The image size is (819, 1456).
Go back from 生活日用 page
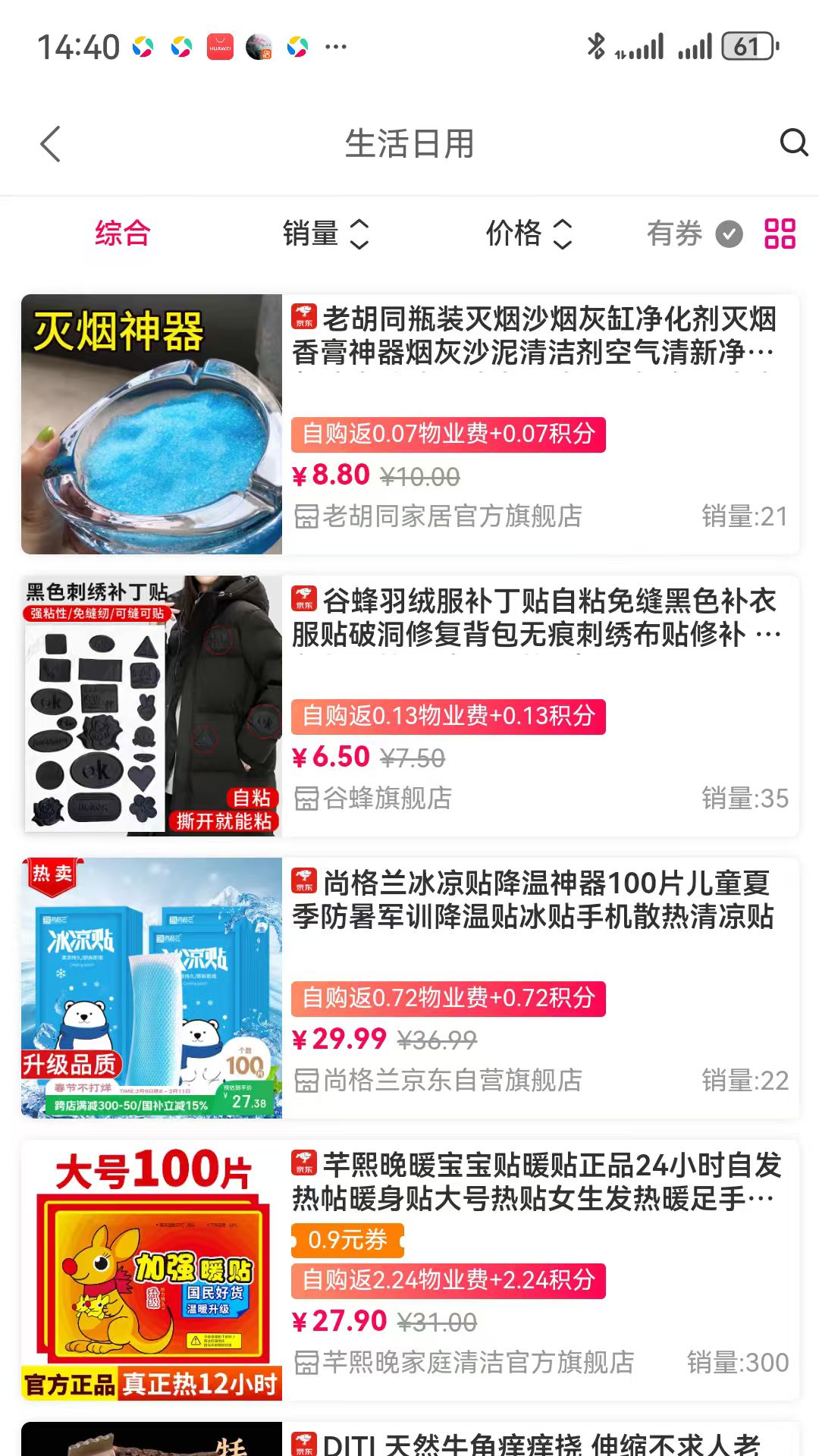pos(50,143)
